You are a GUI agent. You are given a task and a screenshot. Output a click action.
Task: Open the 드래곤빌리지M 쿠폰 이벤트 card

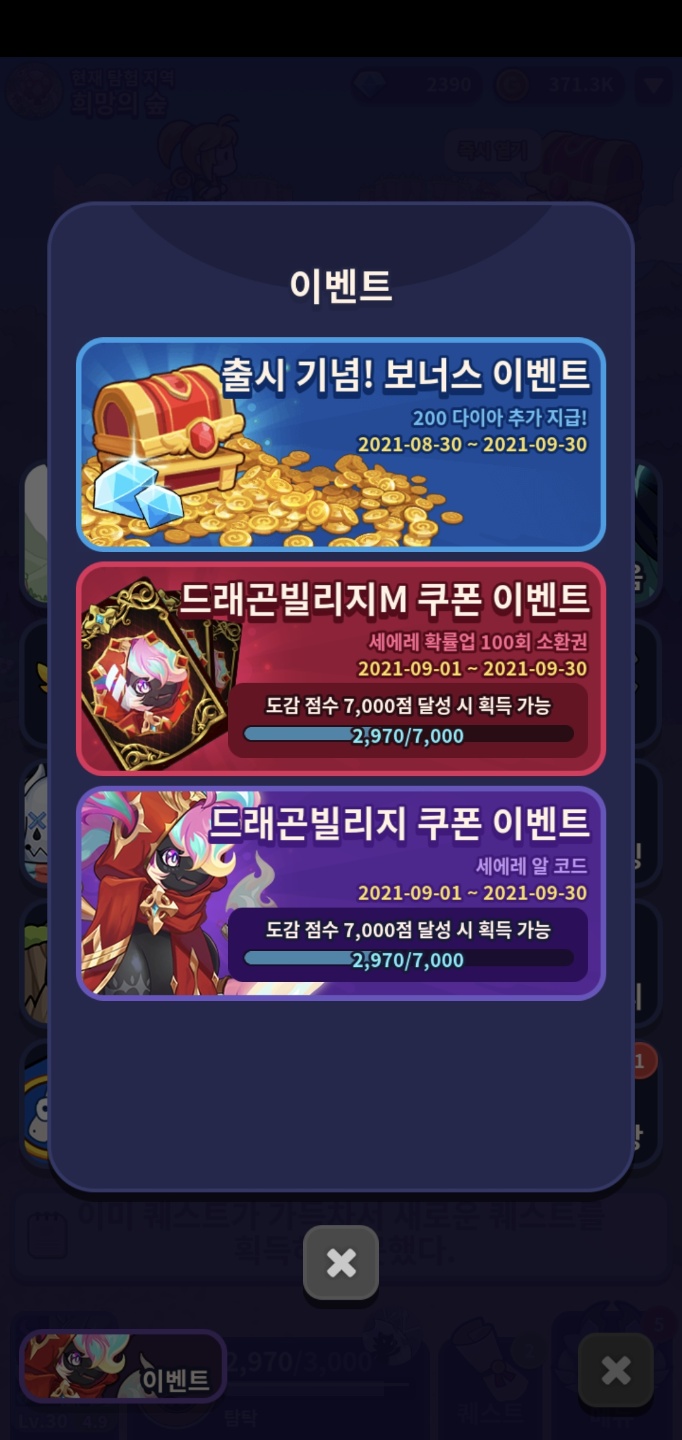(341, 668)
